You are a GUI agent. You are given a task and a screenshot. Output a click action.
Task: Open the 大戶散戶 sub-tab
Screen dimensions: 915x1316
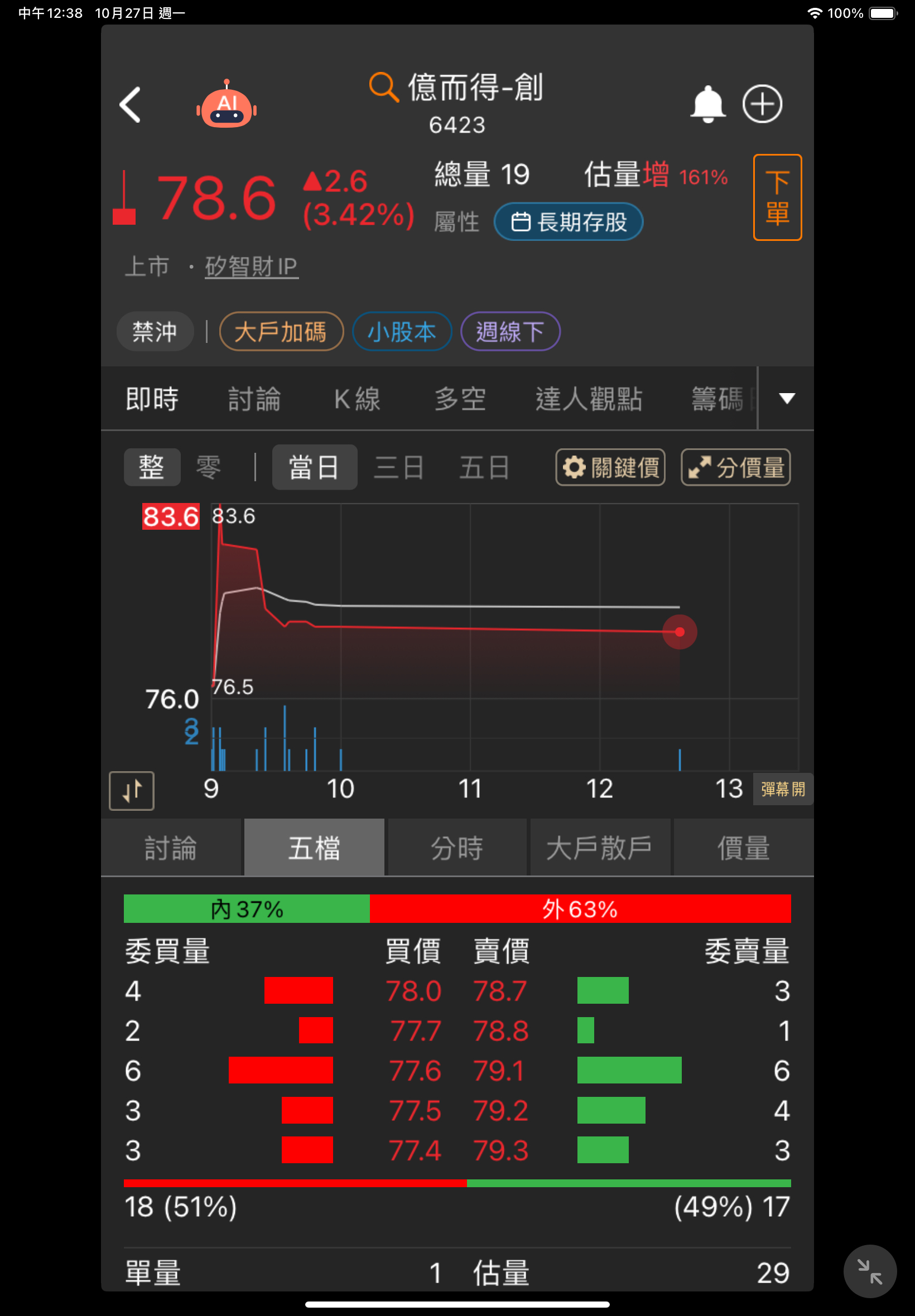pos(599,848)
